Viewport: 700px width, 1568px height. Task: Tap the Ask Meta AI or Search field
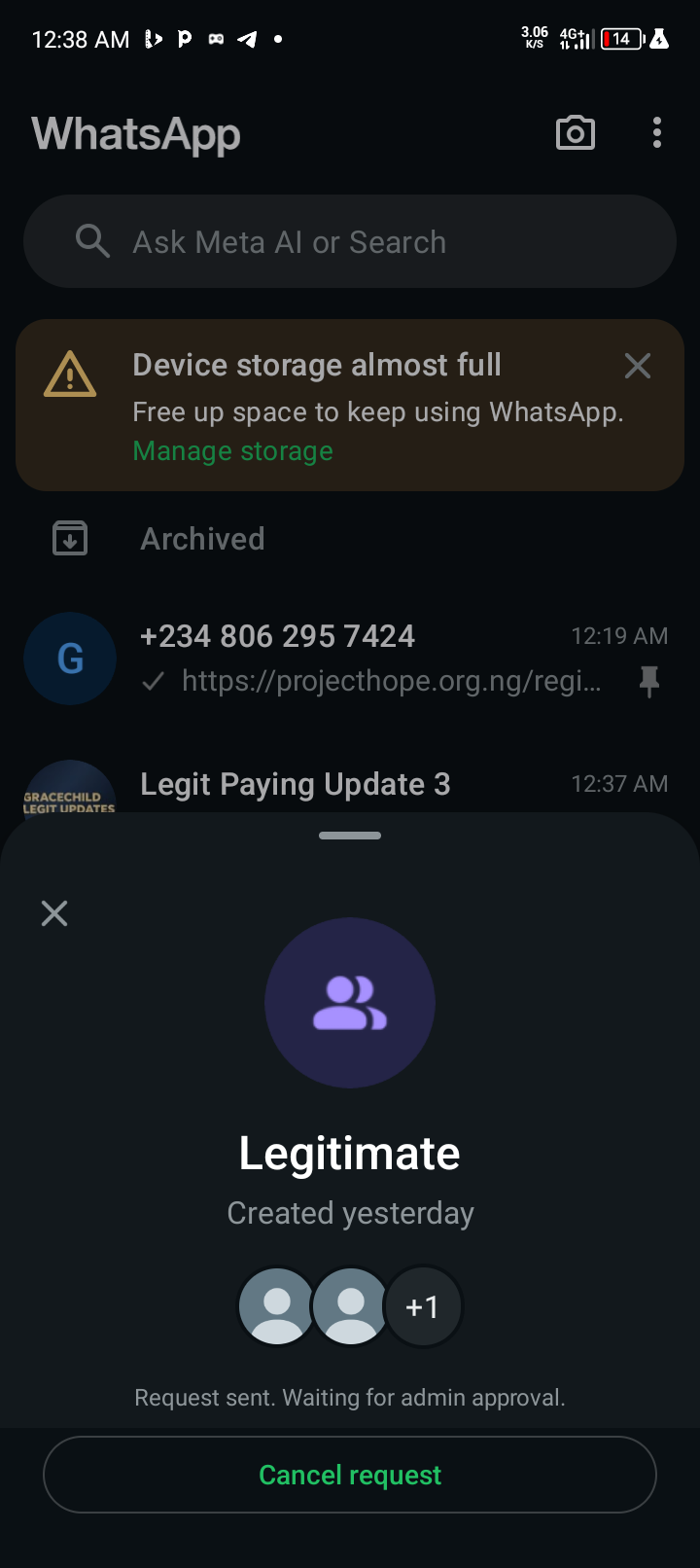(x=350, y=241)
